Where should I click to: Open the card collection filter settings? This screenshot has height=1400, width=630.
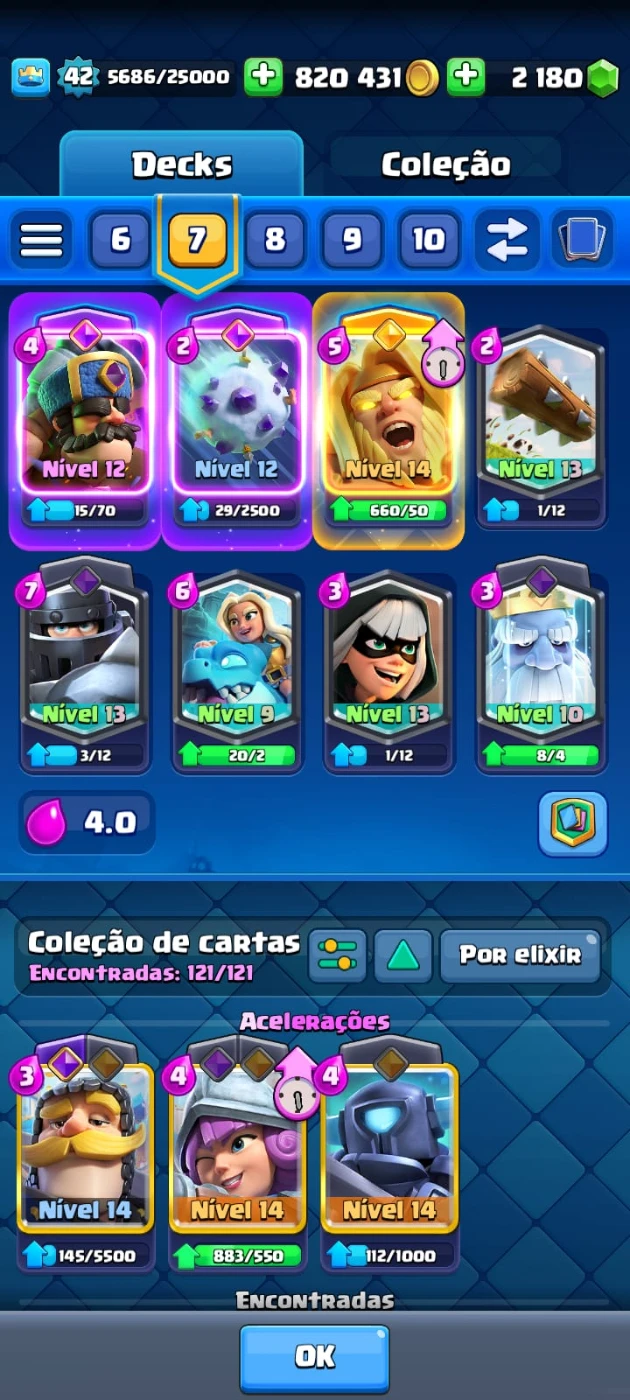point(337,956)
